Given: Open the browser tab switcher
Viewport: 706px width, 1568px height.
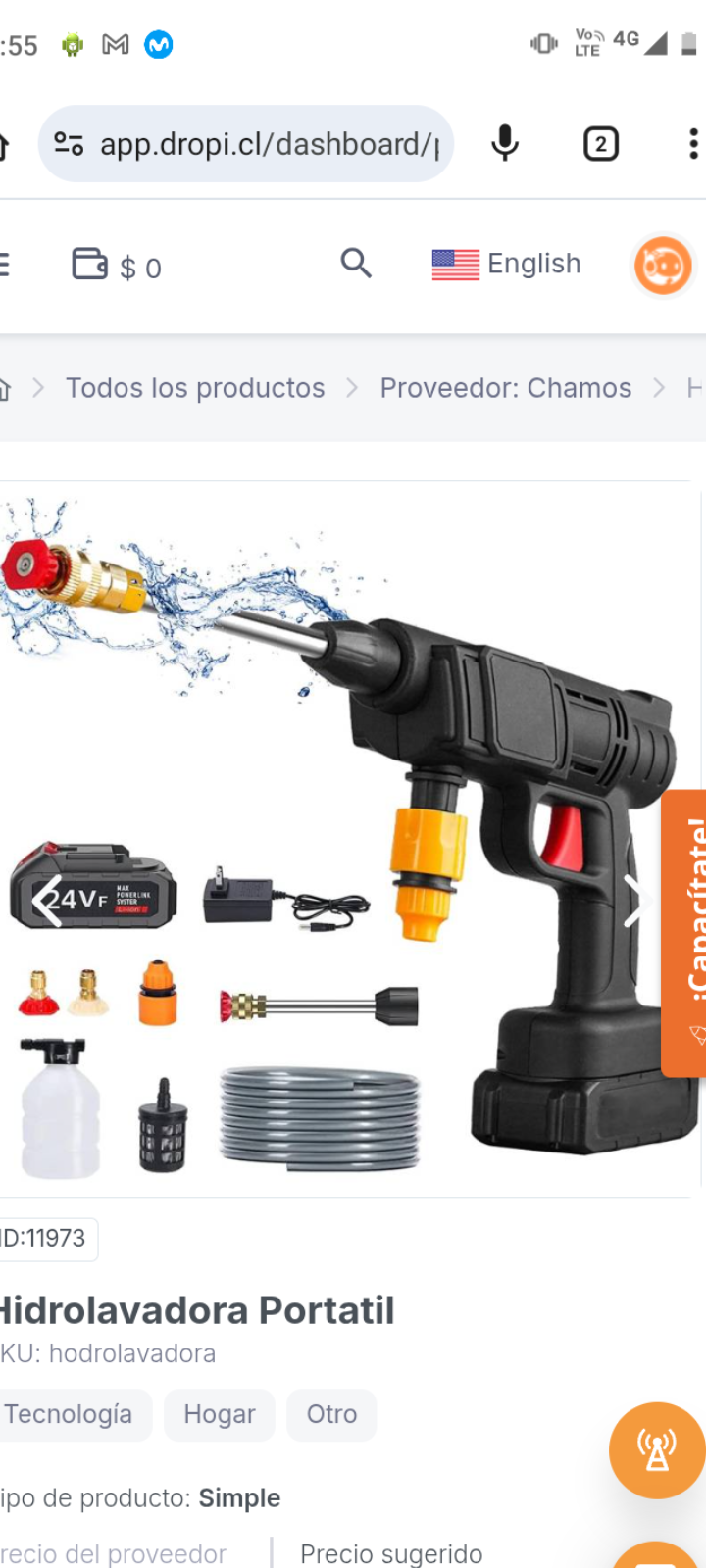Looking at the screenshot, I should 600,144.
